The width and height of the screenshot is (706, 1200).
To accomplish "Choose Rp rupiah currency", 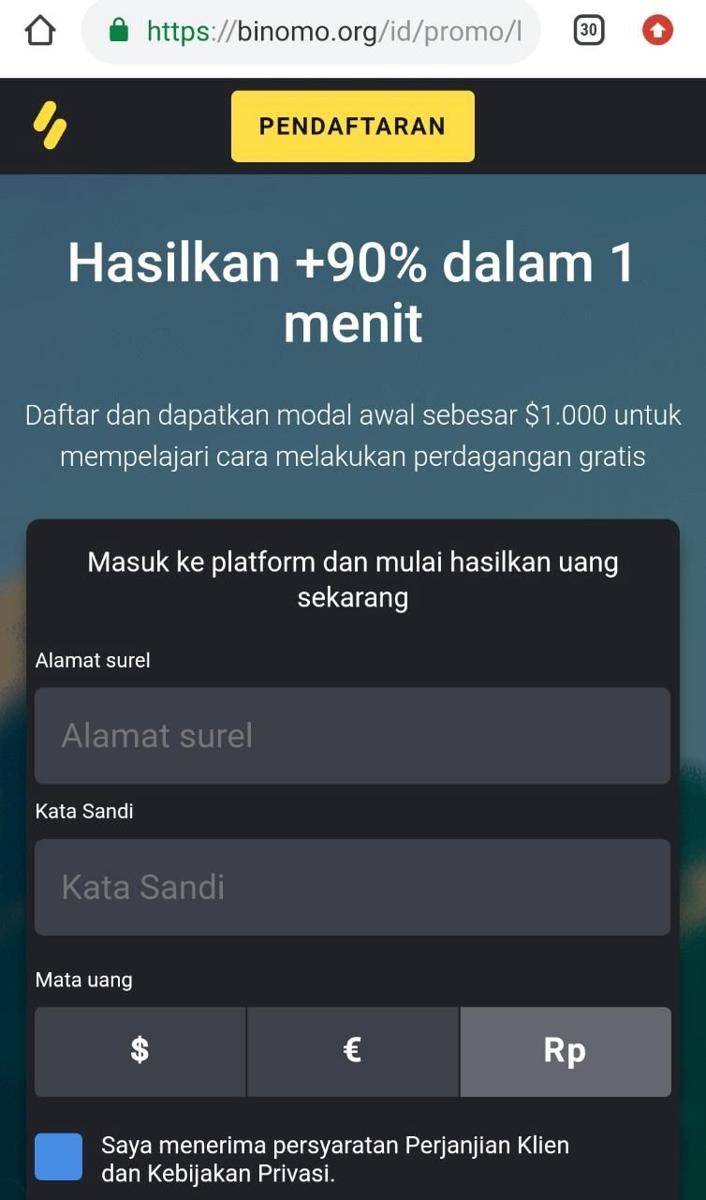I will pyautogui.click(x=565, y=1051).
